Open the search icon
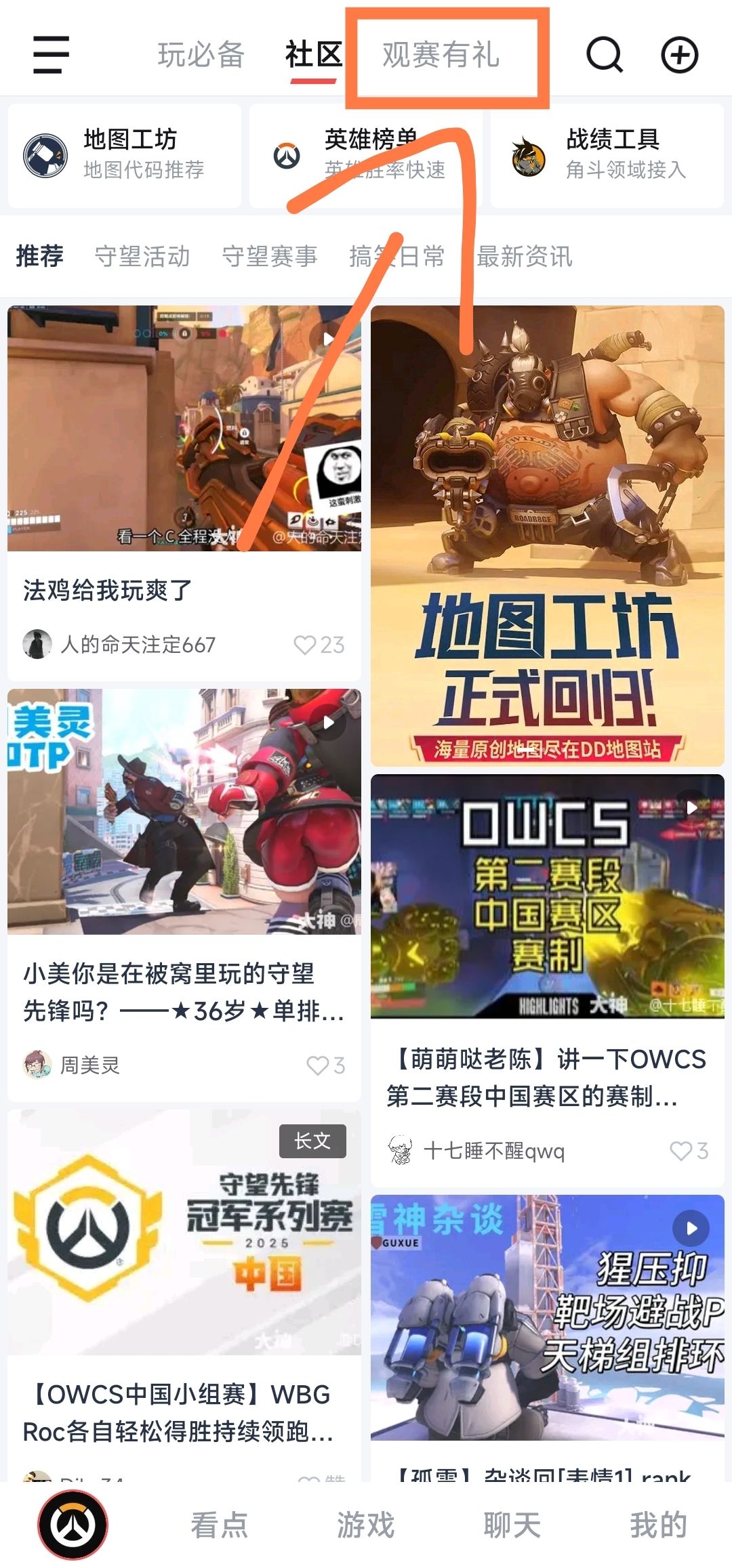 604,55
